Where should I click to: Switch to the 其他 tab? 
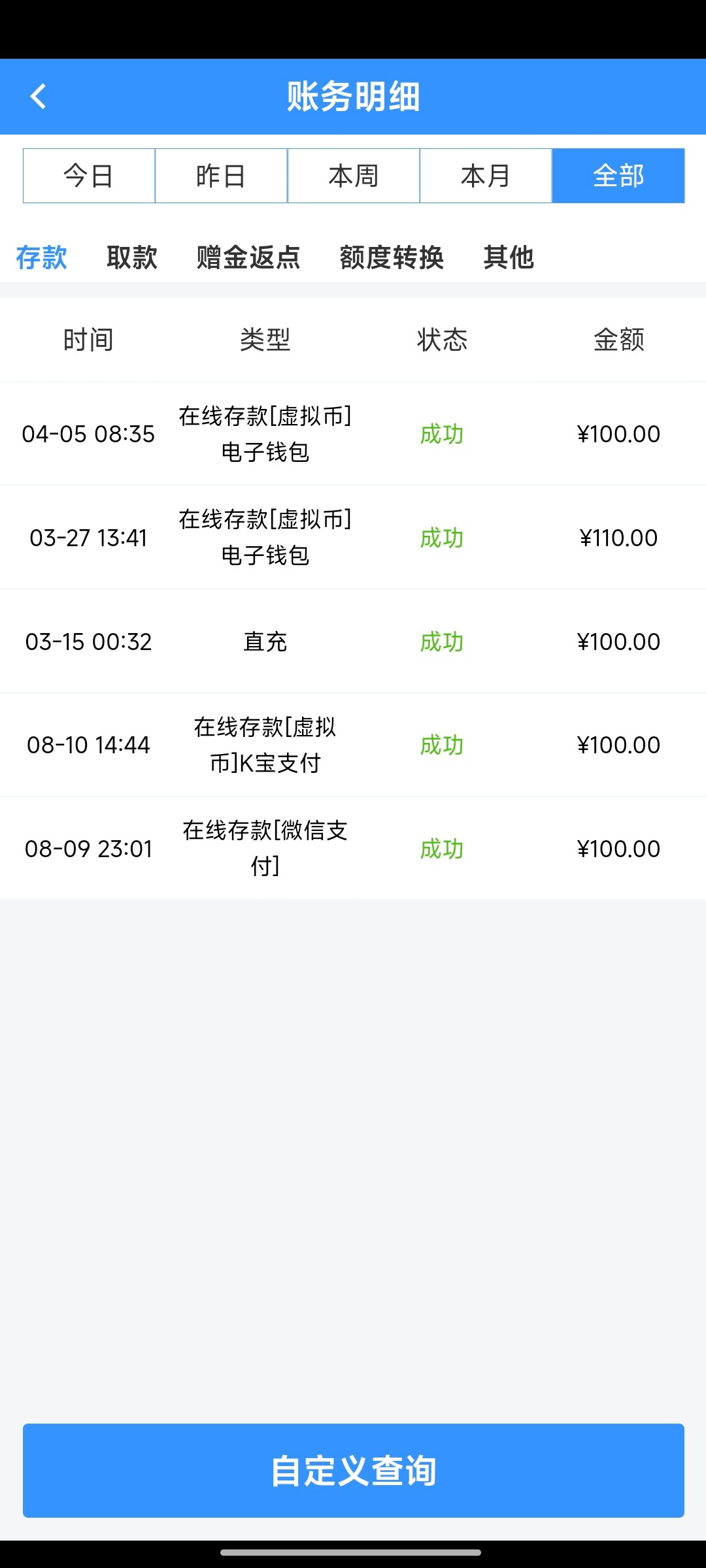point(509,257)
